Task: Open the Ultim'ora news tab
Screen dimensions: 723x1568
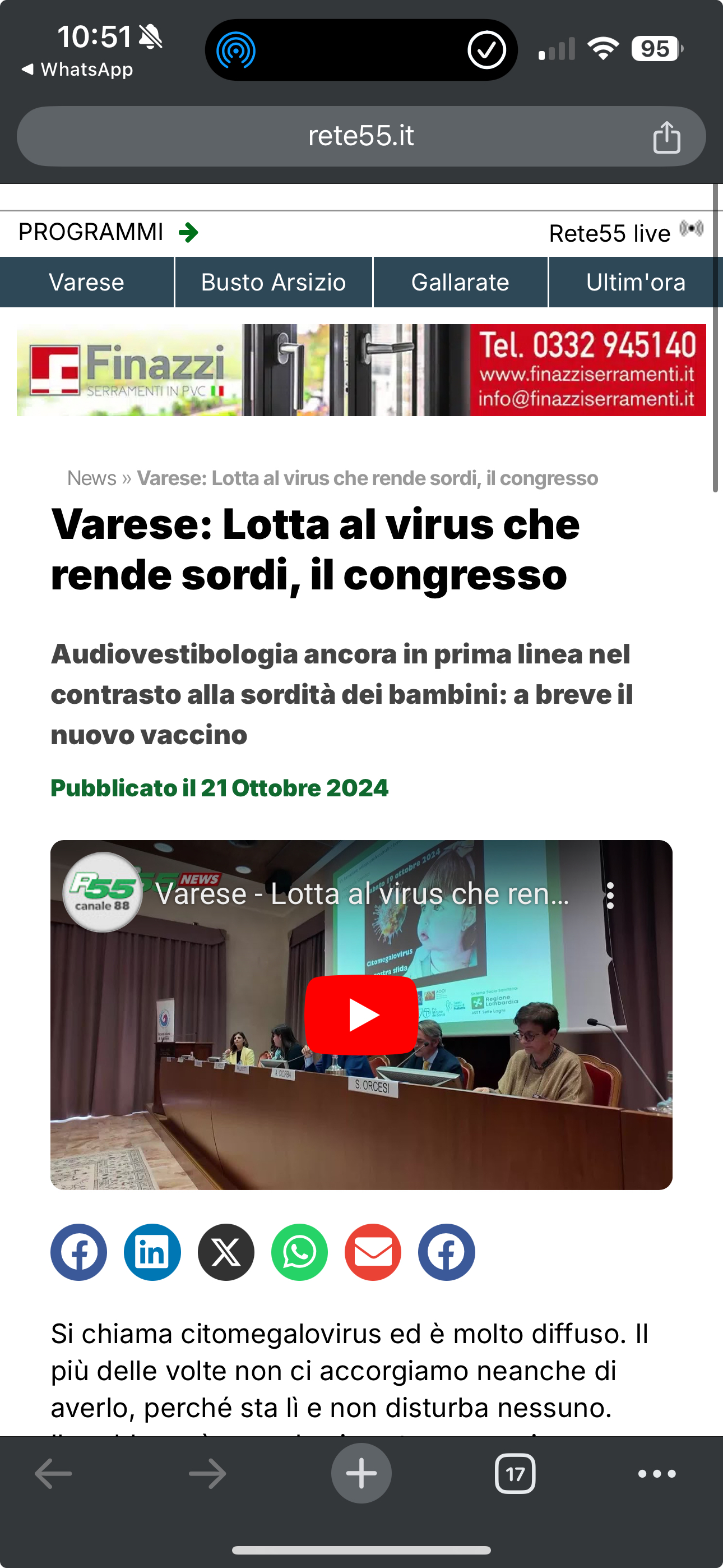Action: (636, 283)
